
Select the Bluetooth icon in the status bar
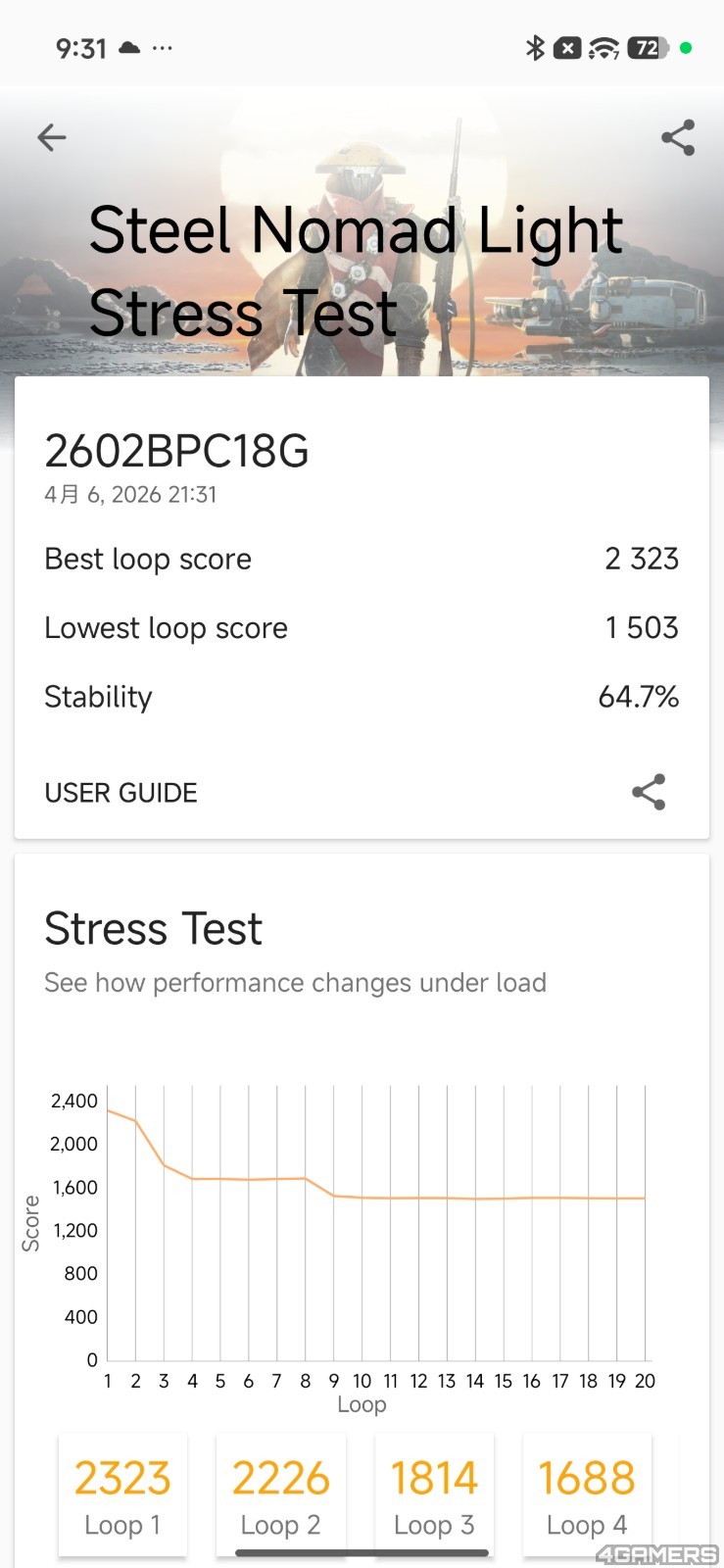coord(536,46)
